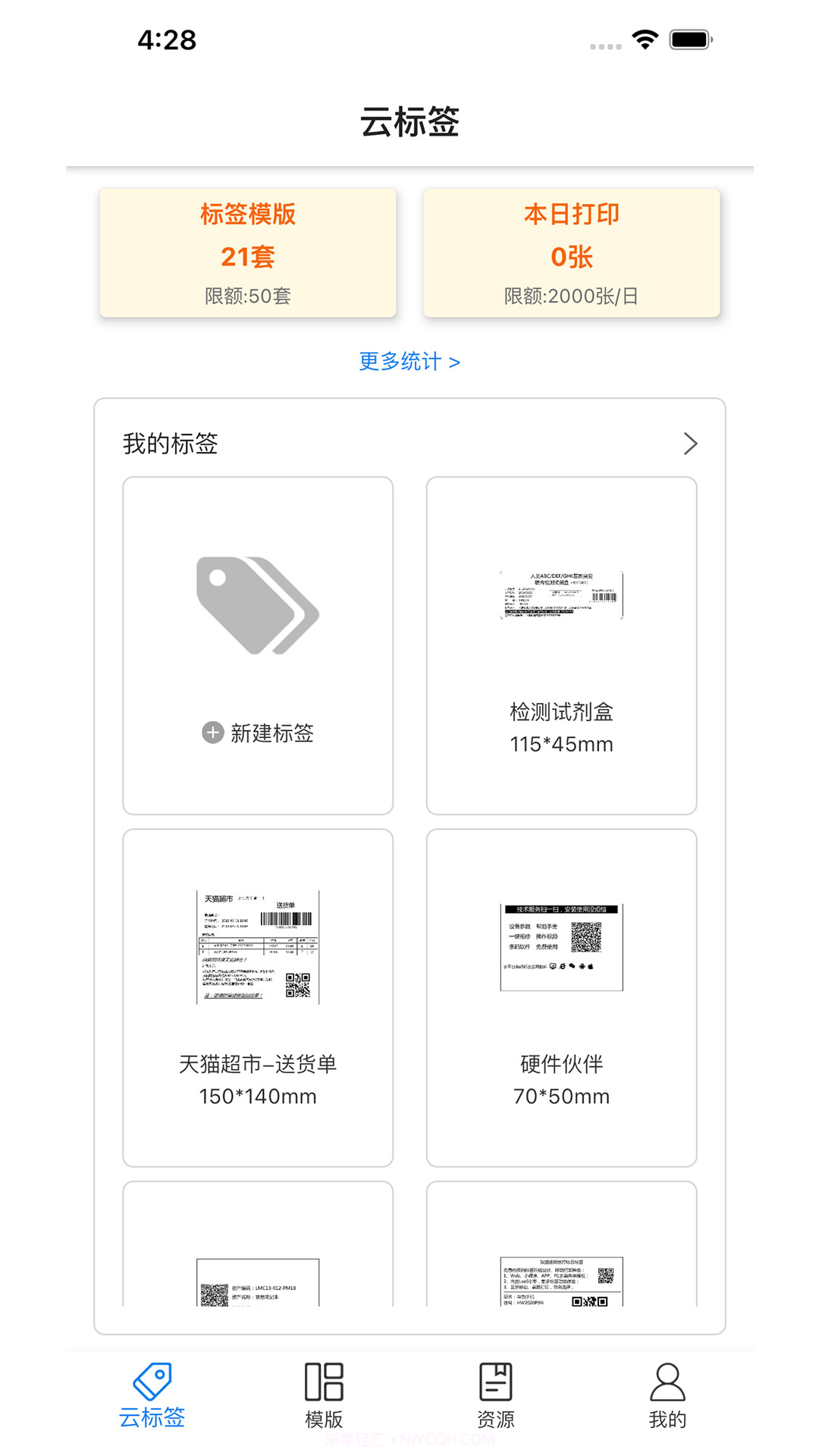This screenshot has width=819, height=1456.
Task: Open the 硬件伙伴 70*50mm template preview
Action: [561, 1001]
